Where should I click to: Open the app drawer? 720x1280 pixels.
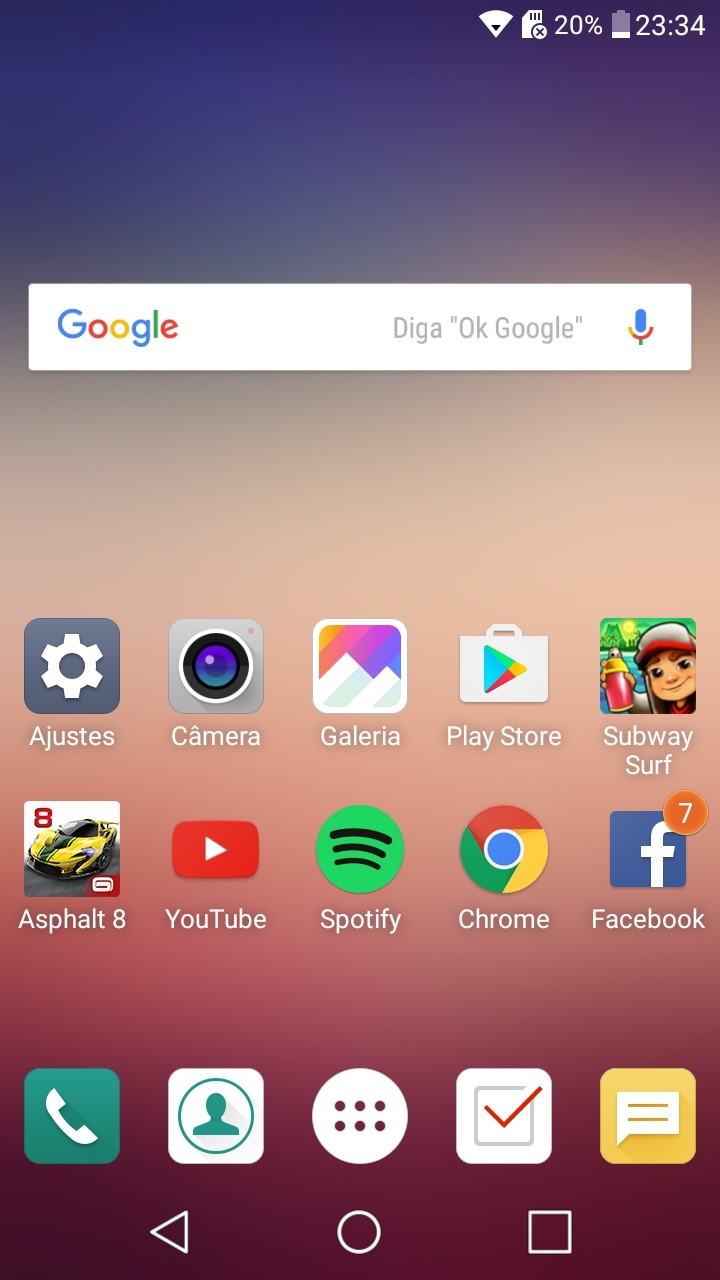(360, 1116)
